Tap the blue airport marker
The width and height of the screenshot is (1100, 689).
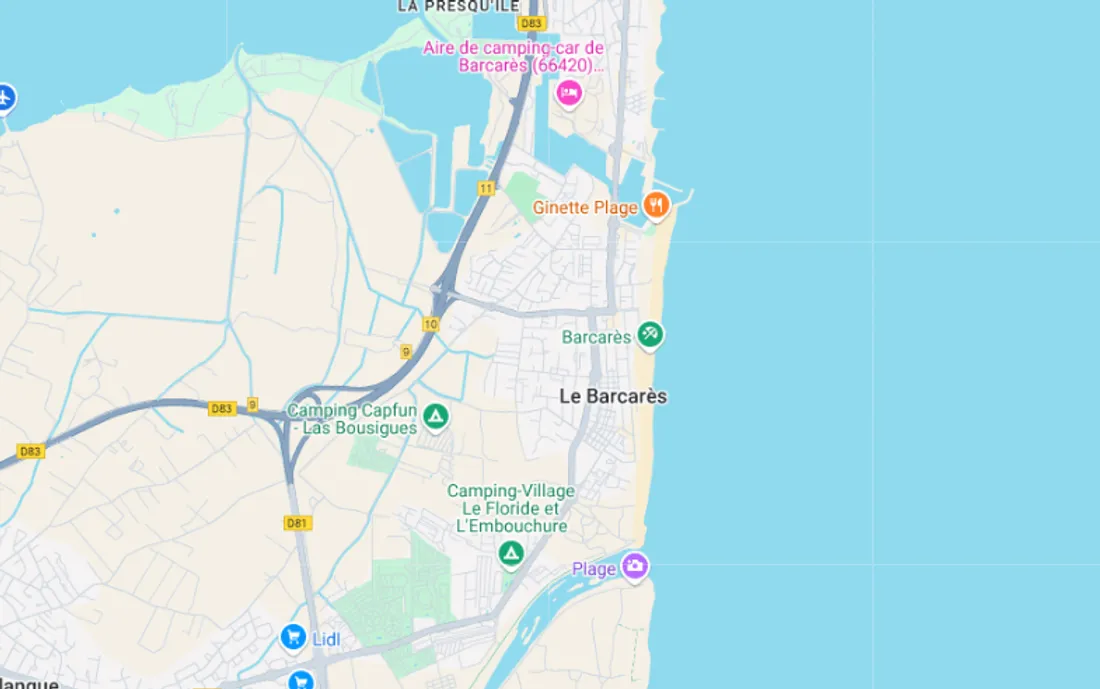(6, 98)
